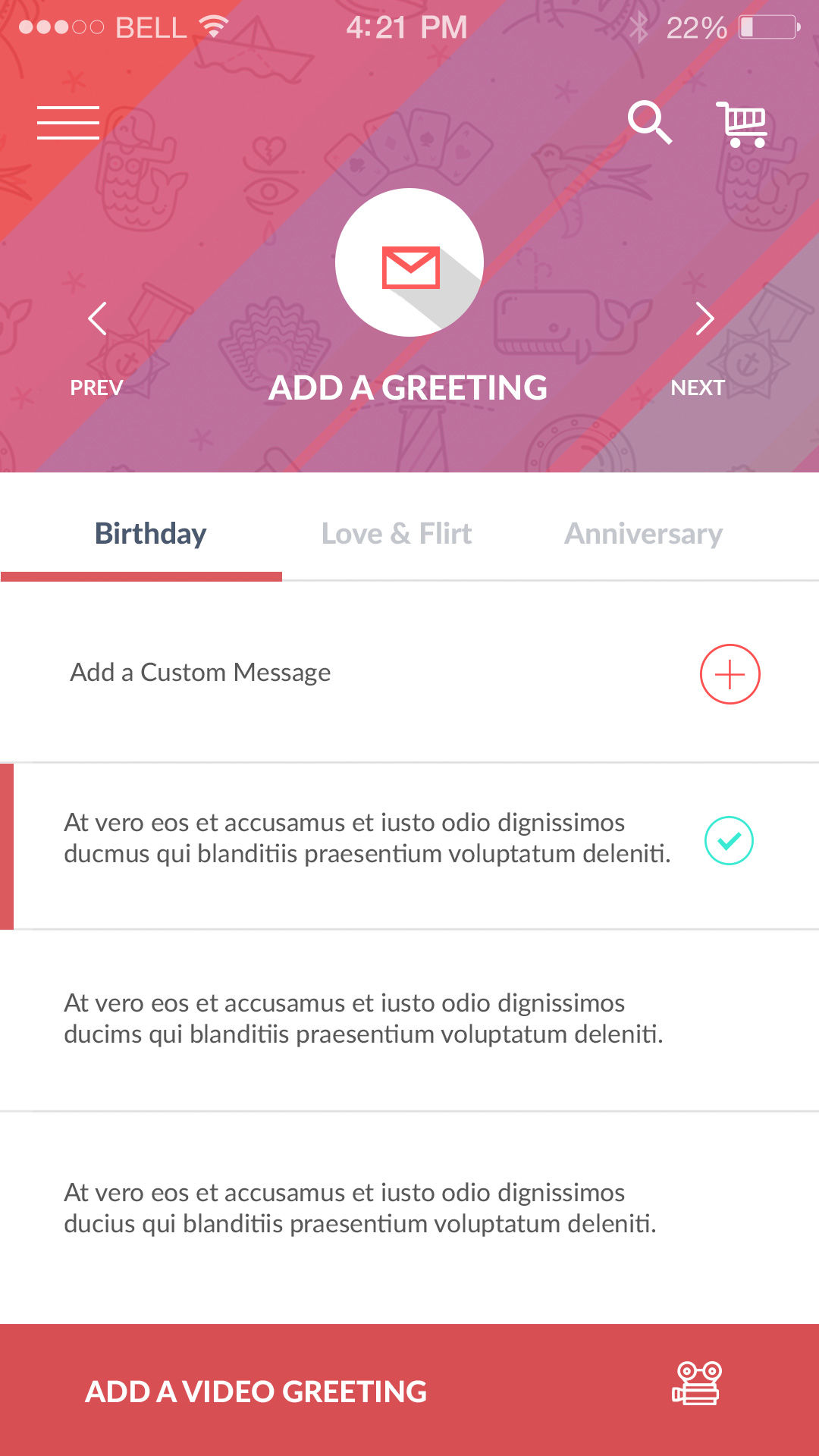Open the shopping cart
The width and height of the screenshot is (819, 1456).
743,124
